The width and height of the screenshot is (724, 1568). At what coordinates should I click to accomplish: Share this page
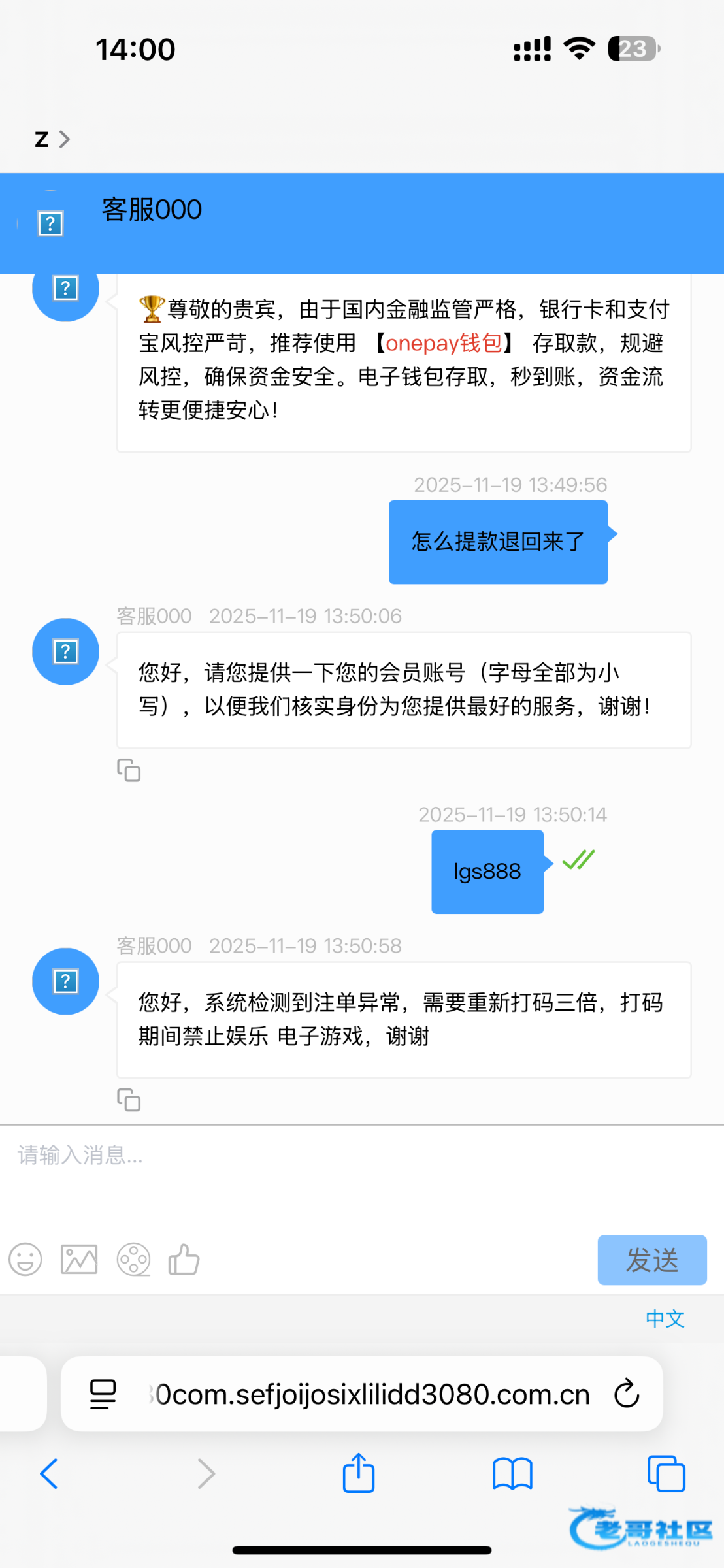[x=359, y=1473]
